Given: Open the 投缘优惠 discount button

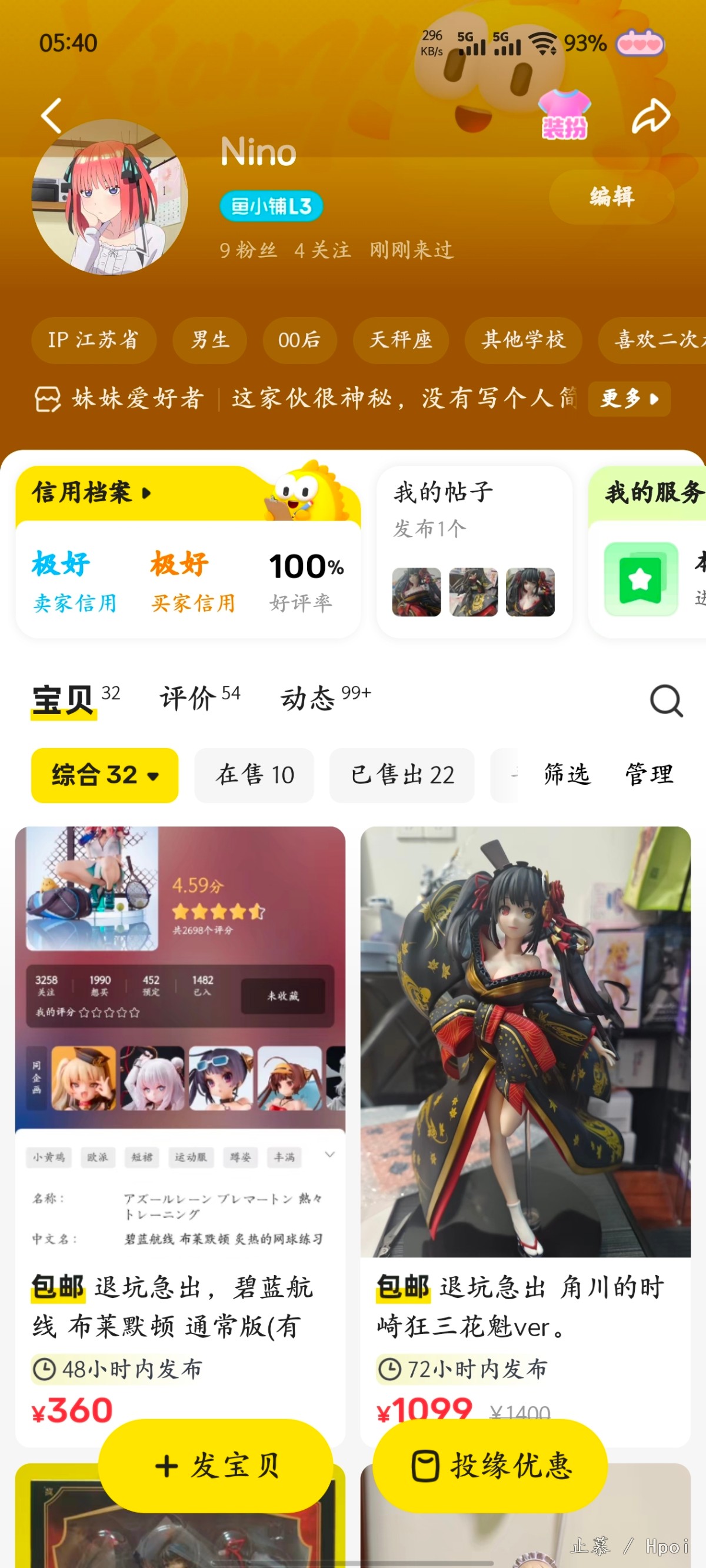Looking at the screenshot, I should point(489,1465).
